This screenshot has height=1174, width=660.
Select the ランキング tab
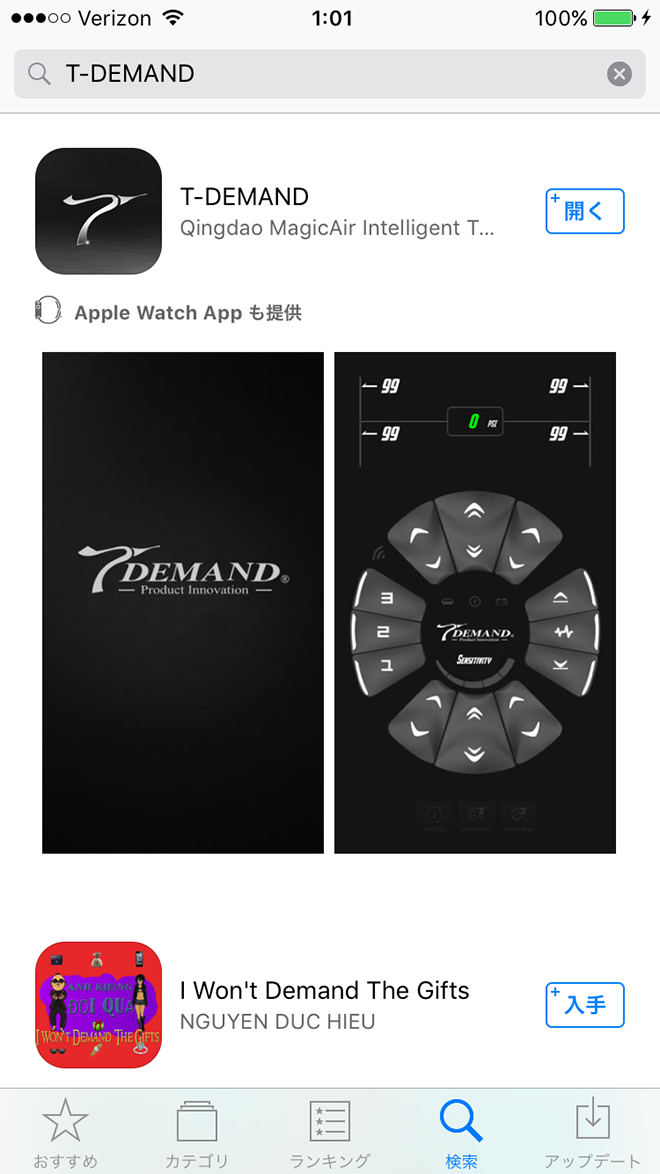coord(330,1133)
